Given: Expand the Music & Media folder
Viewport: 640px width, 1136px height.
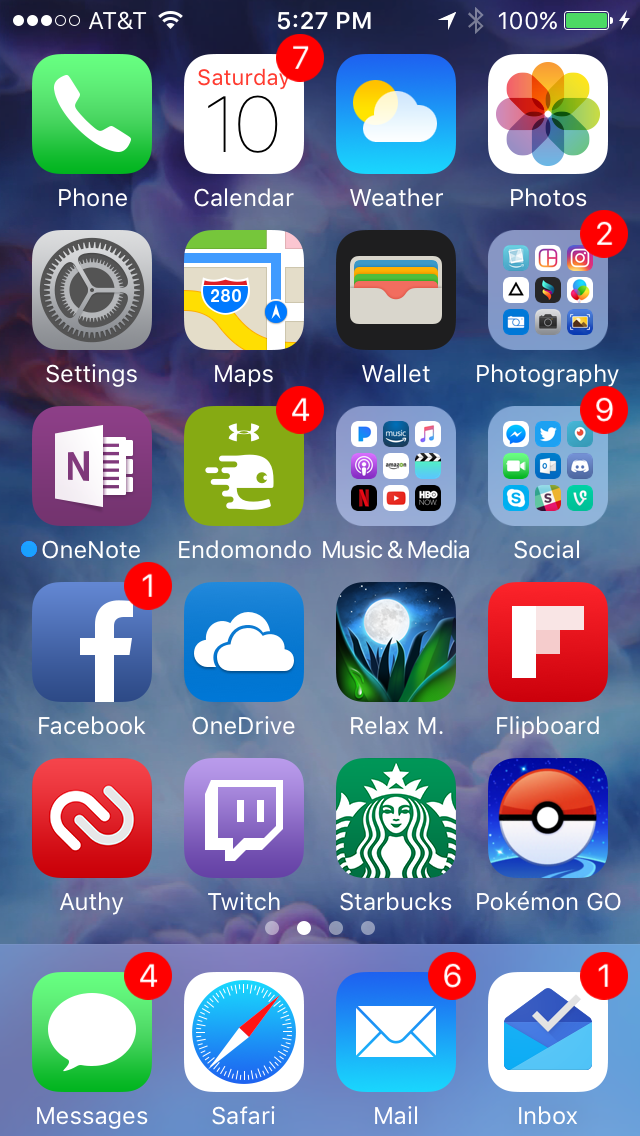Looking at the screenshot, I should tap(396, 466).
